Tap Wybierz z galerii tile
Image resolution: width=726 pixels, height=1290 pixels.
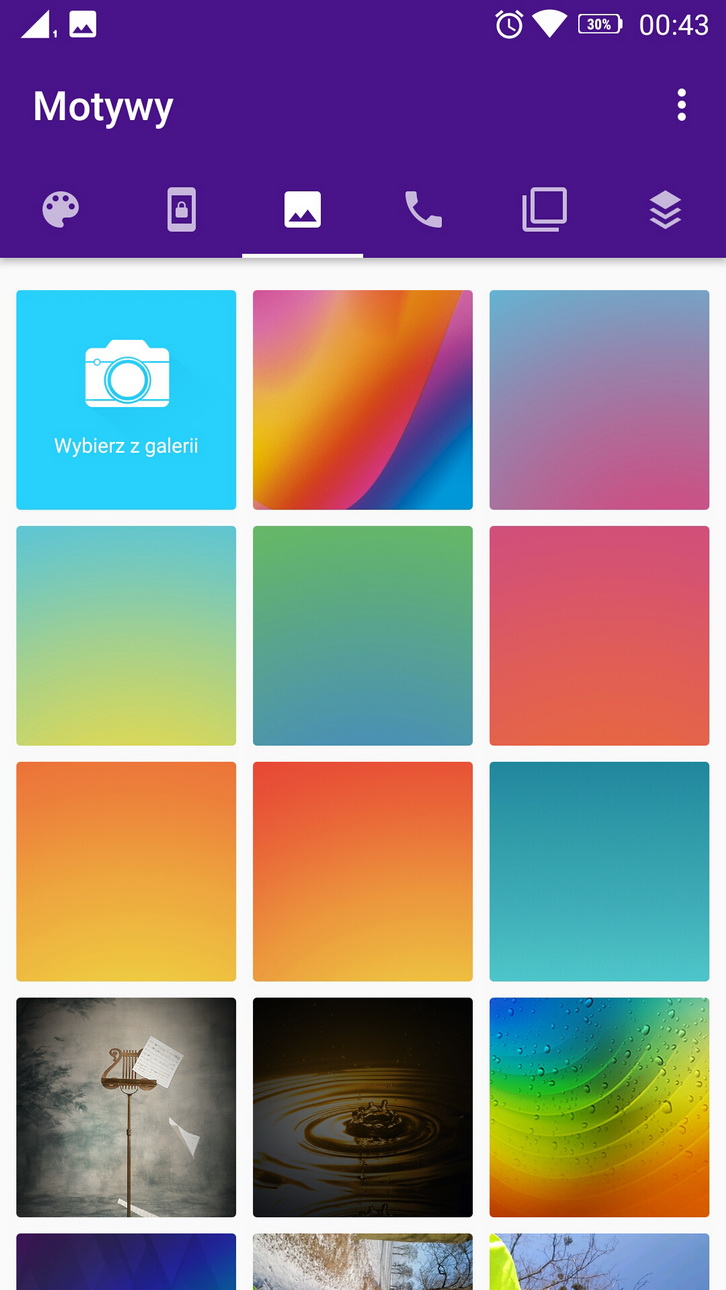pos(126,400)
